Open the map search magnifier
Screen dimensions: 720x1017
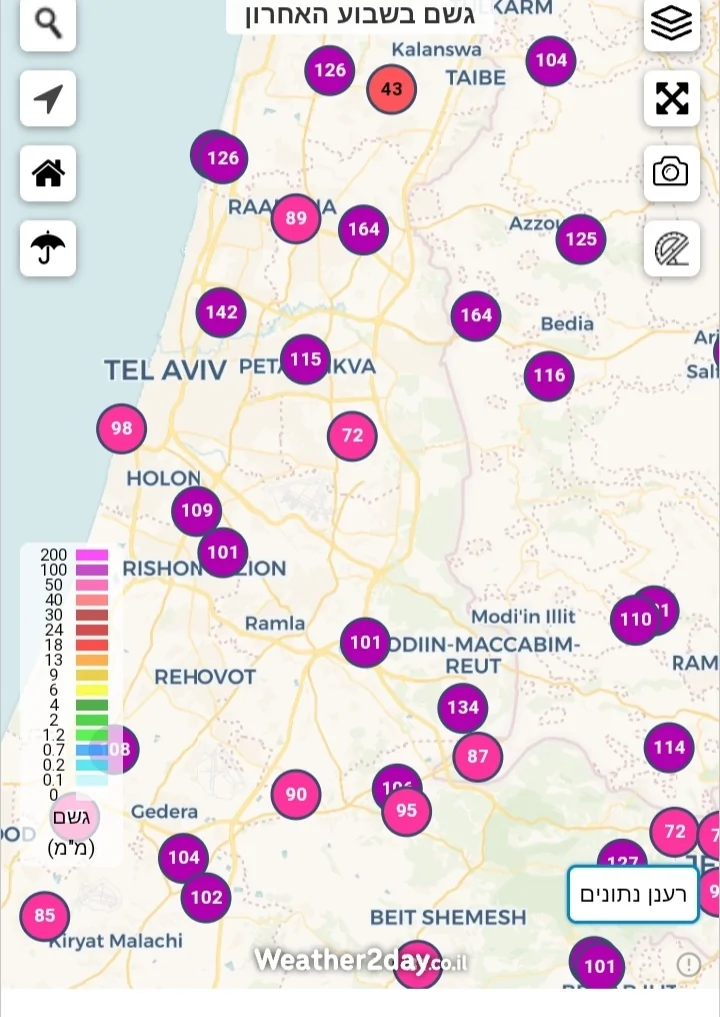48,23
